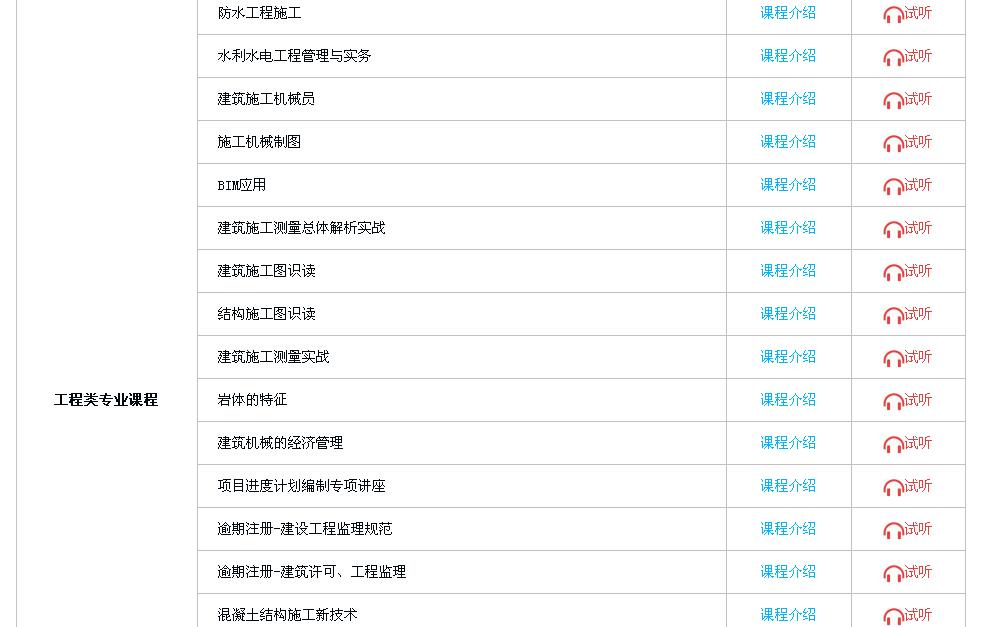Open 课程介绍 for 水利水电工程管理与实务
The height and width of the screenshot is (627, 990).
pos(788,56)
